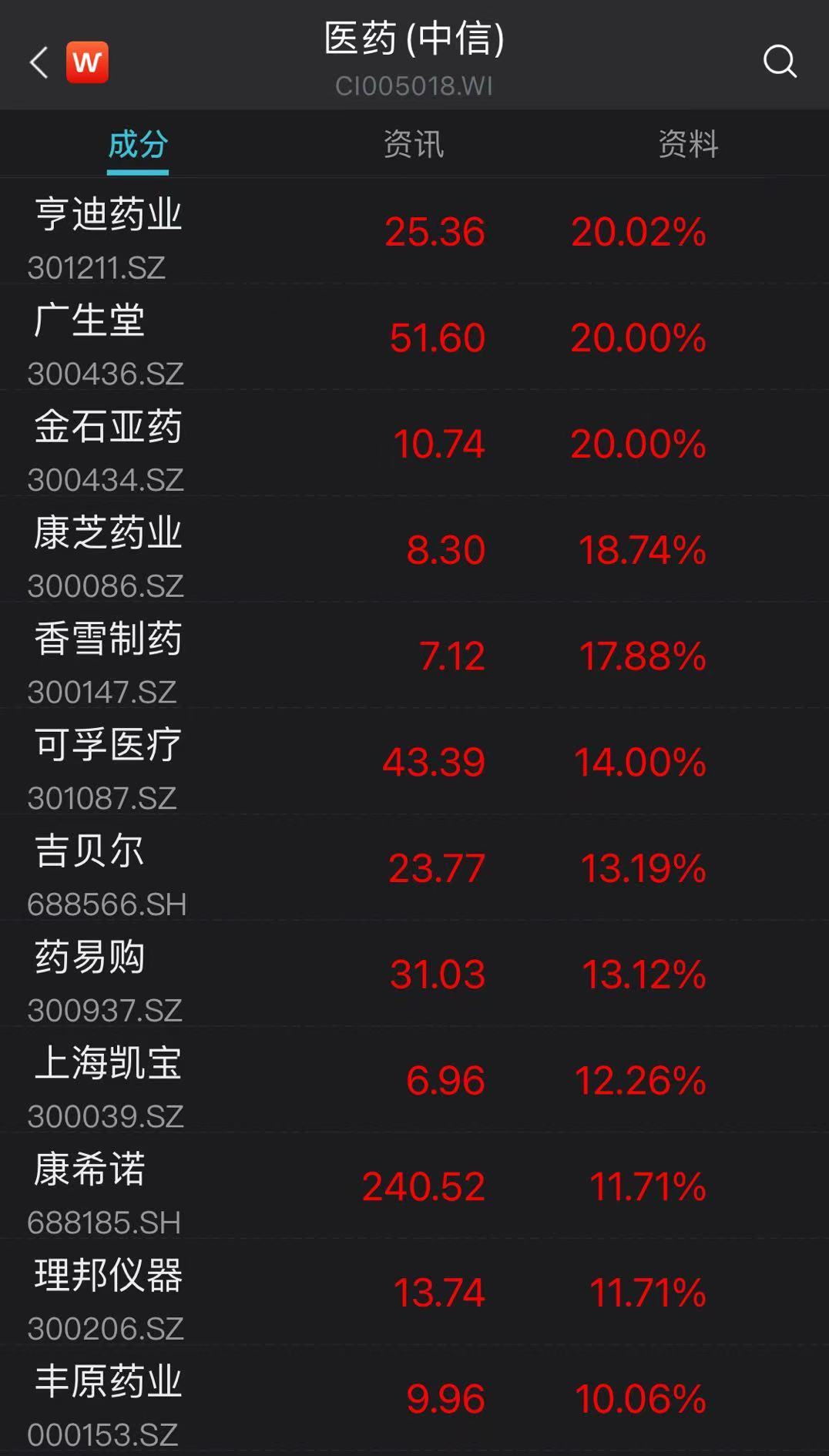
Task: Switch to the 资料 tab
Action: coord(688,144)
